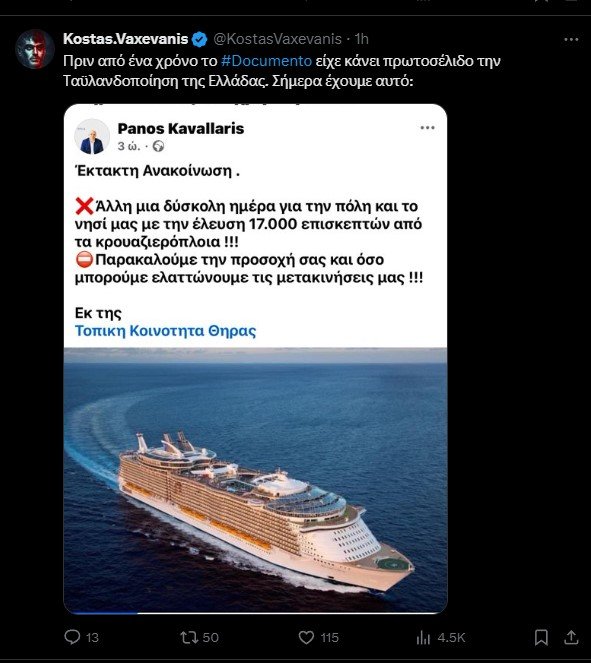Open the #Documento hashtag
The image size is (591, 663).
click(266, 61)
